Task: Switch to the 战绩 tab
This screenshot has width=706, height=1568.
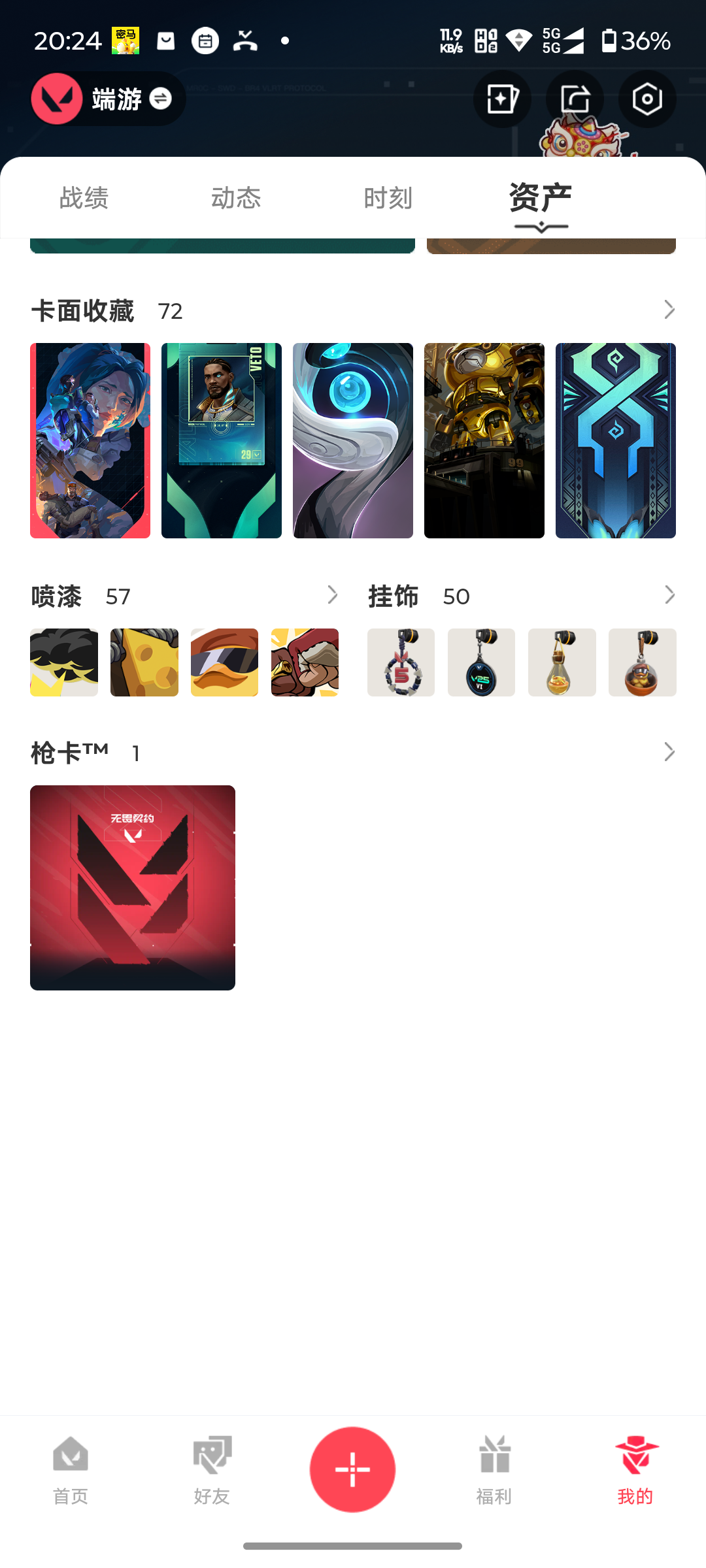Action: (83, 197)
